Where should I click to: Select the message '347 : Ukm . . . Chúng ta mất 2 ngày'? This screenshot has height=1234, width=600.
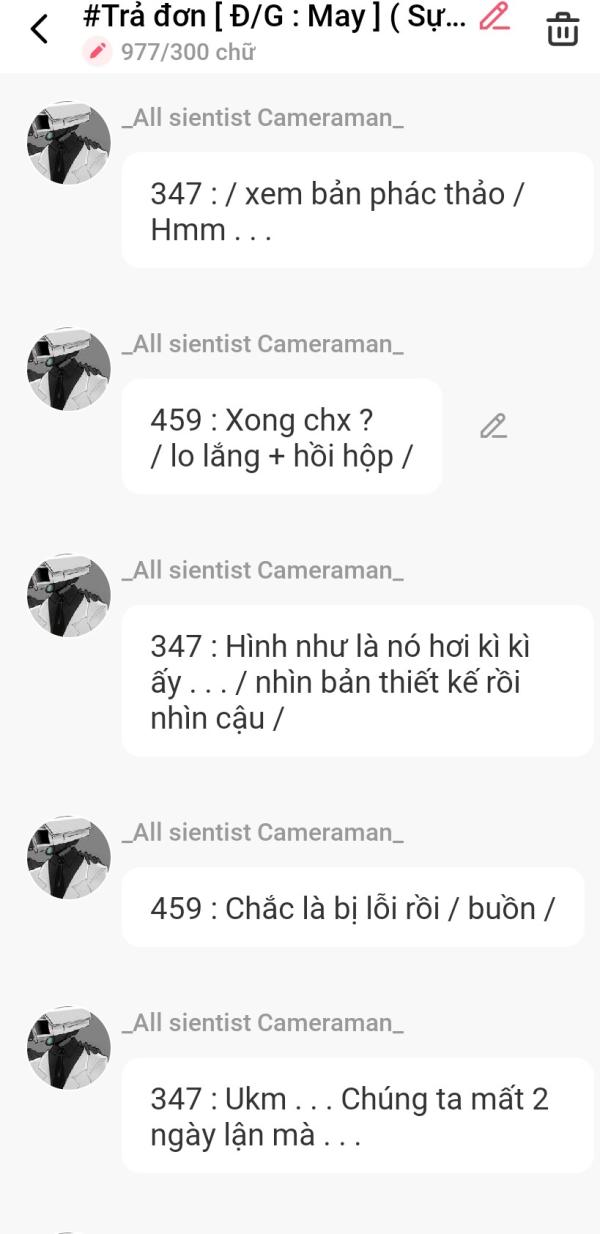tap(357, 1116)
